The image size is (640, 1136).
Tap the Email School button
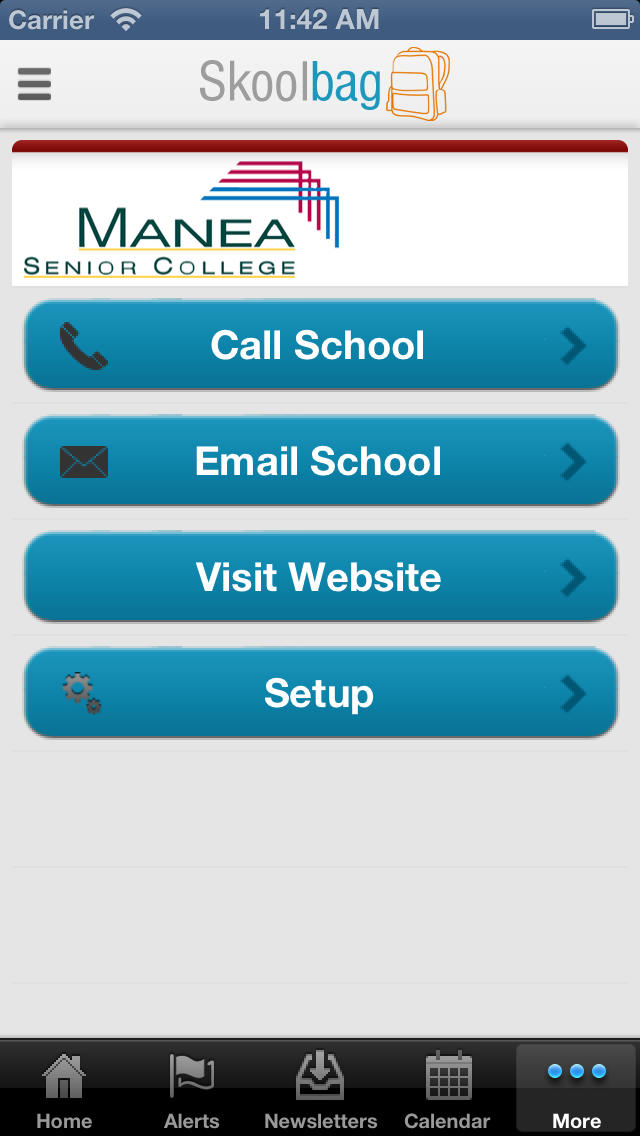point(320,461)
